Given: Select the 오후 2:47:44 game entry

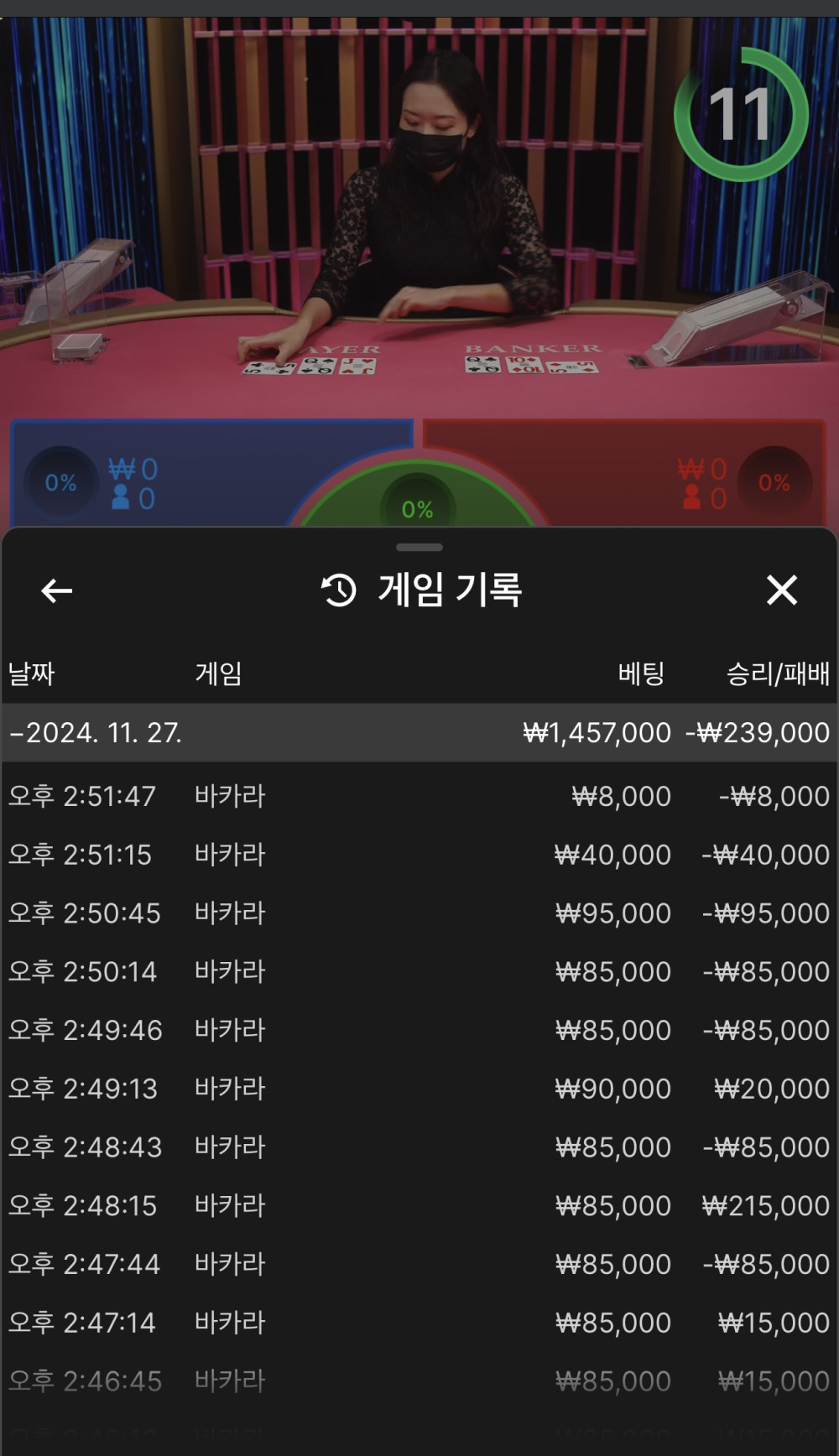Looking at the screenshot, I should 419,1264.
